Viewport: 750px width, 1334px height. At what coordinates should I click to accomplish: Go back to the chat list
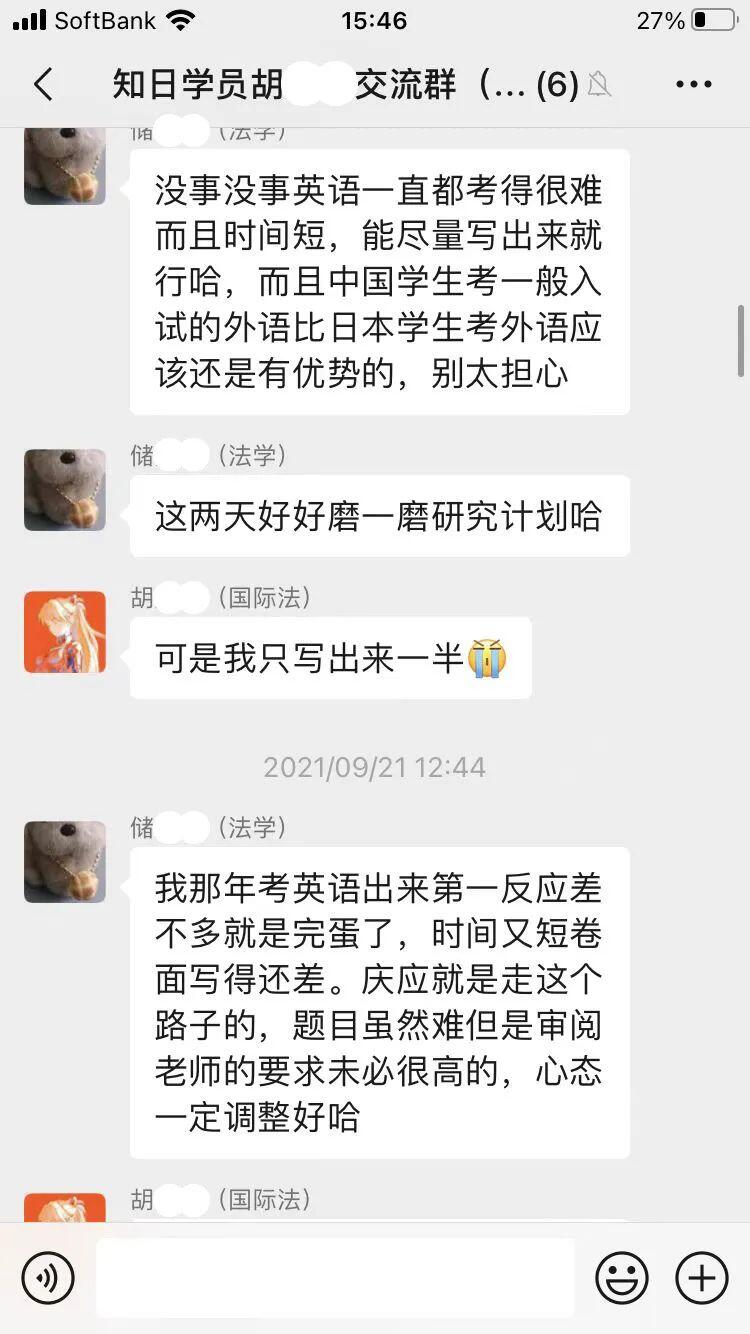coord(43,85)
